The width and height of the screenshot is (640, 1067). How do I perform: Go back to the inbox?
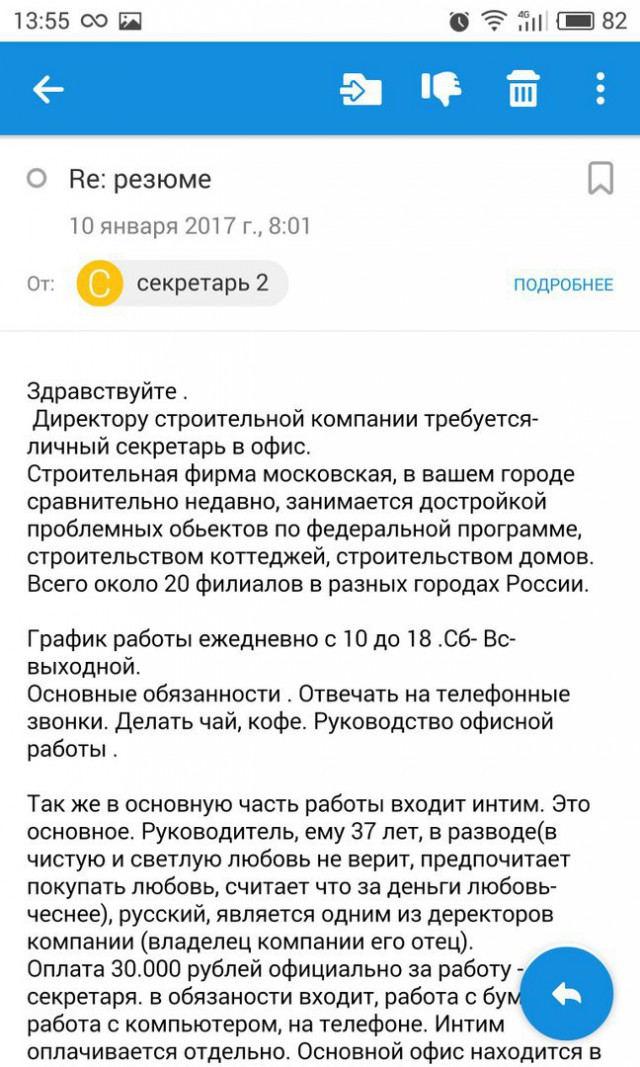48,90
